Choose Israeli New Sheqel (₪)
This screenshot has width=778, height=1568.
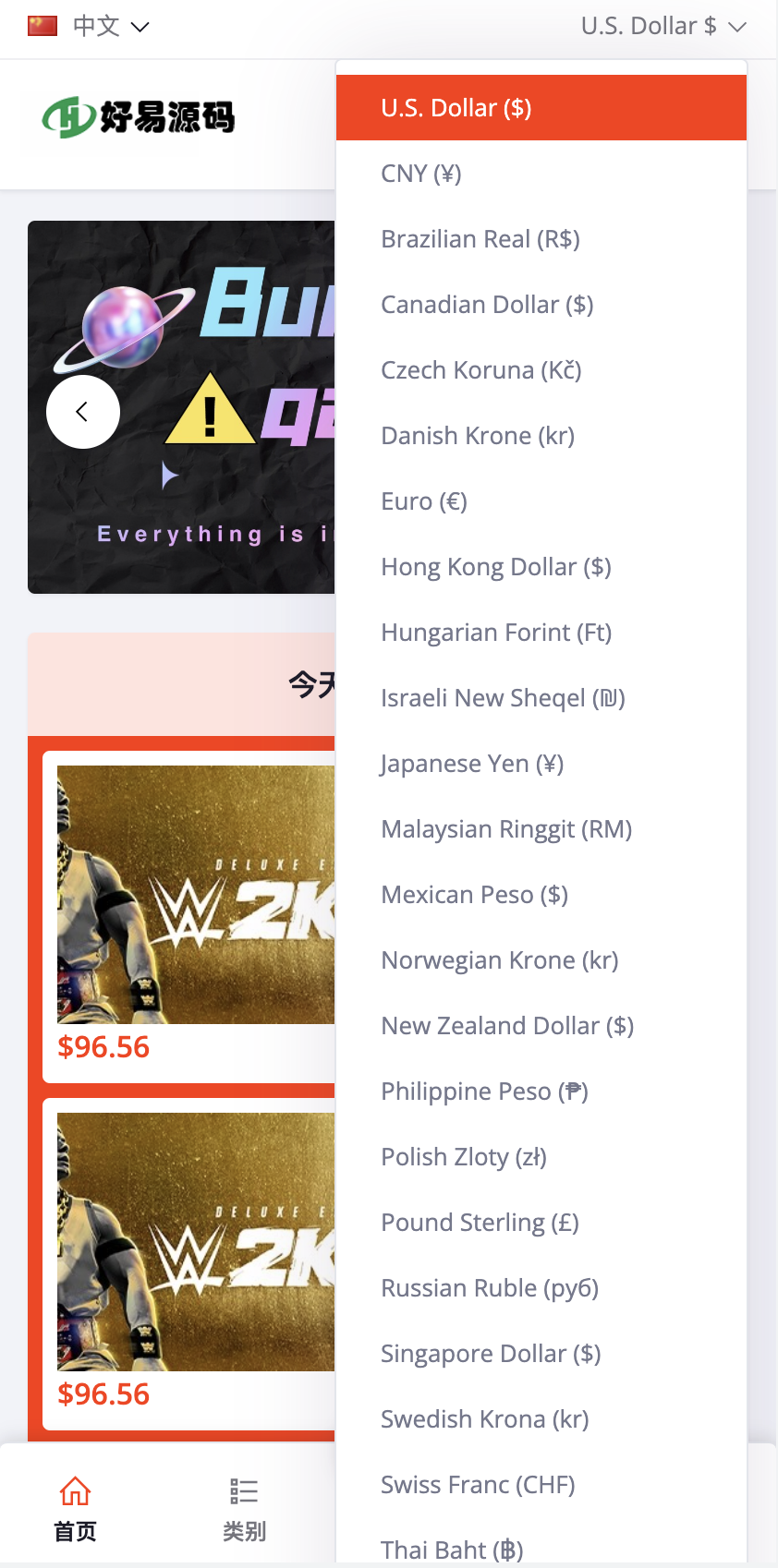coord(503,698)
